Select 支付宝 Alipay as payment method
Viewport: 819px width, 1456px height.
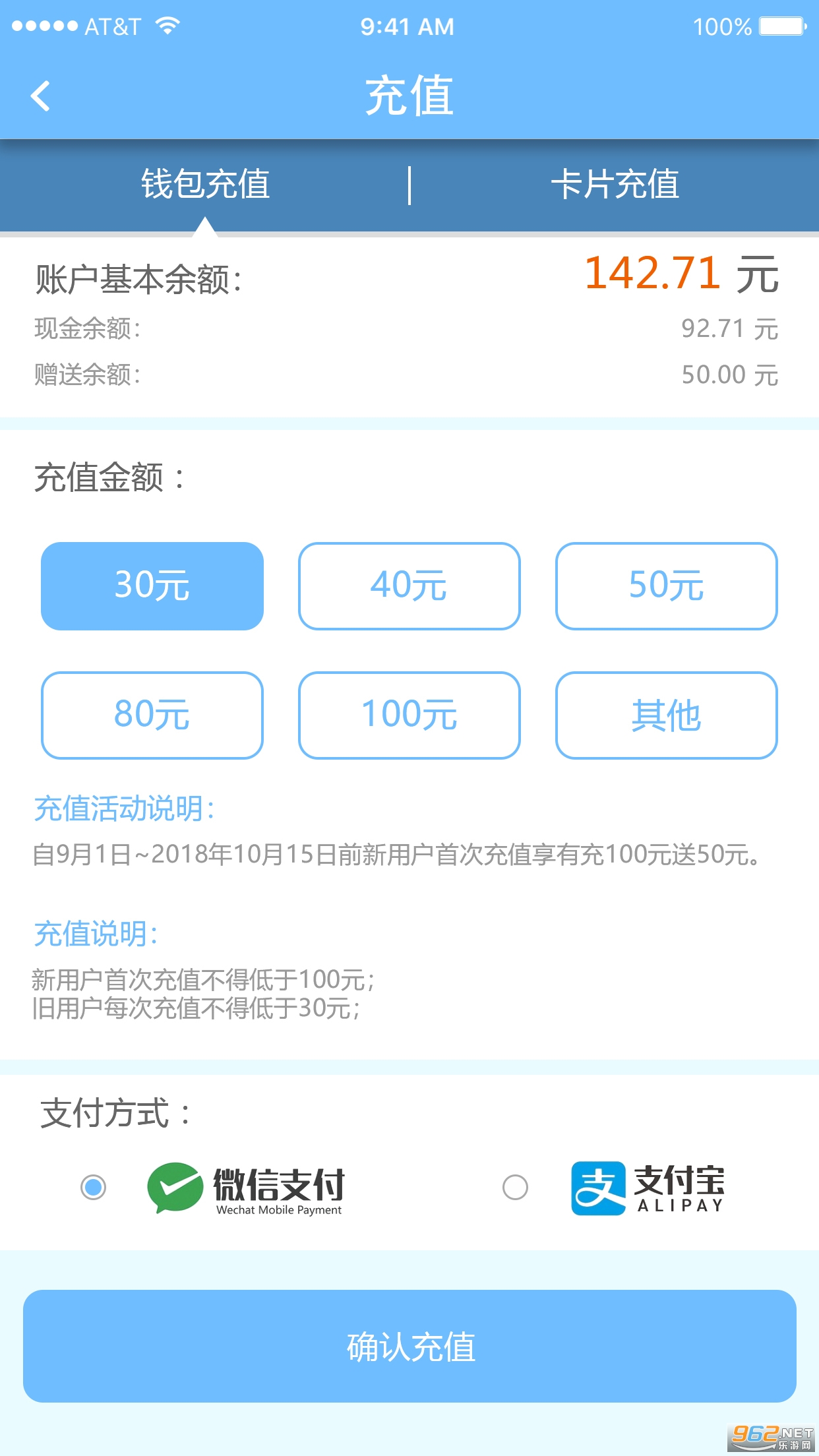515,1187
